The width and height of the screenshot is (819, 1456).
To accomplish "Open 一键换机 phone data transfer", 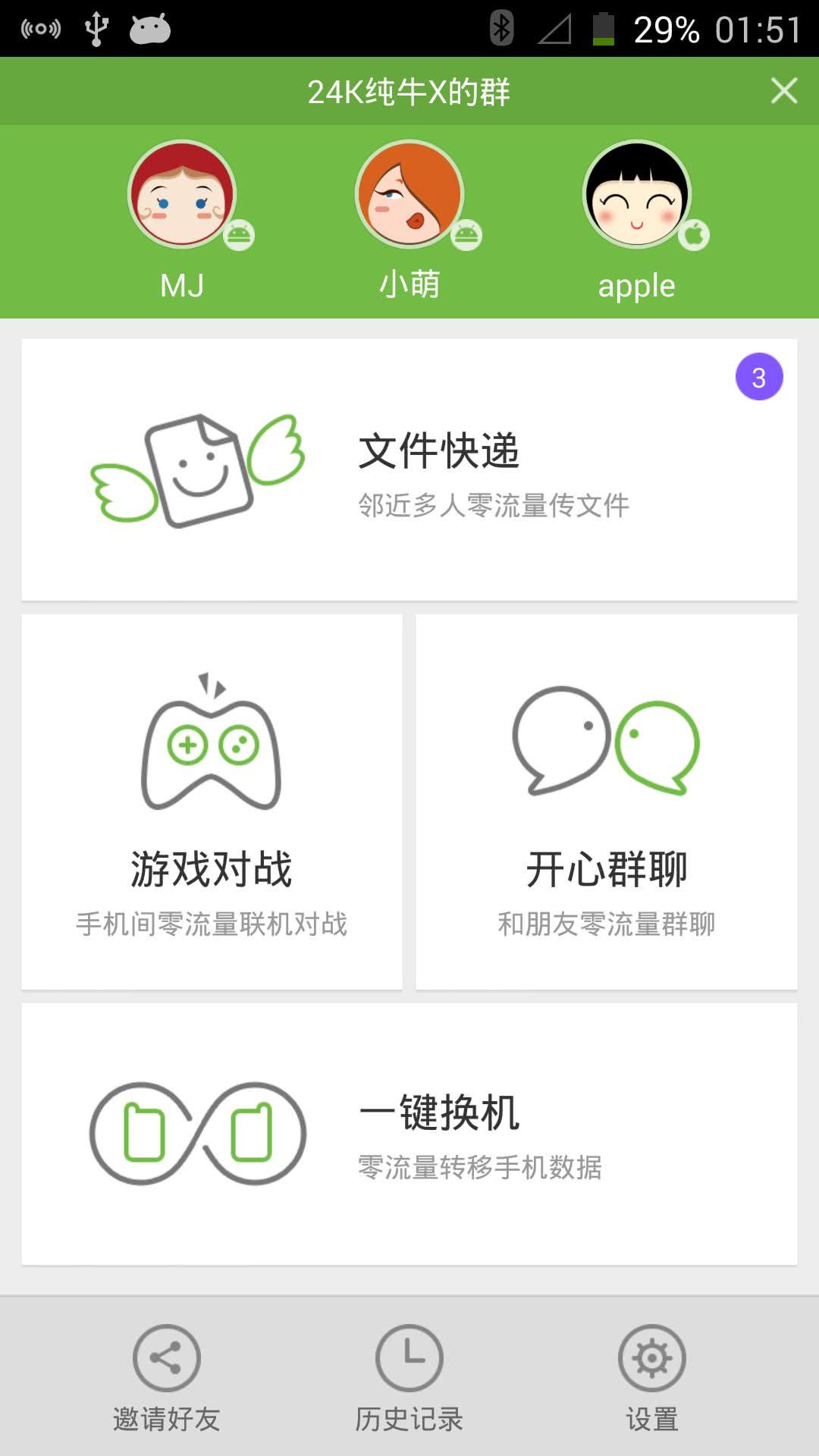I will 409,1134.
